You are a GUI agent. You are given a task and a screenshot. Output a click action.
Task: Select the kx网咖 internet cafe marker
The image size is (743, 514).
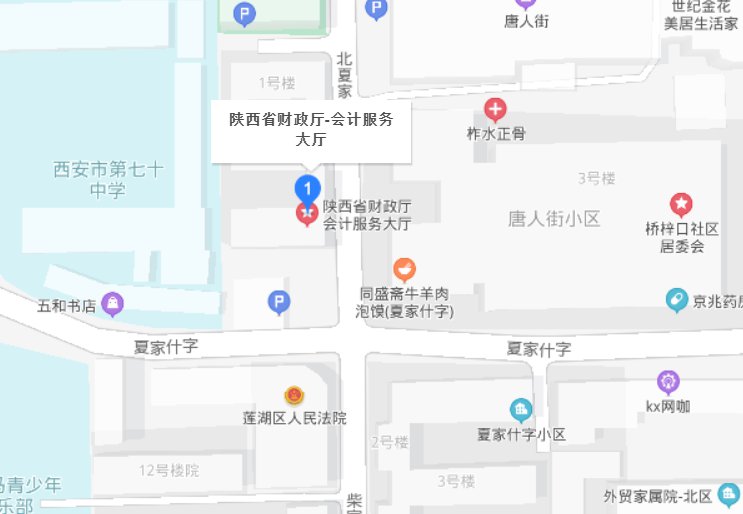pos(668,381)
